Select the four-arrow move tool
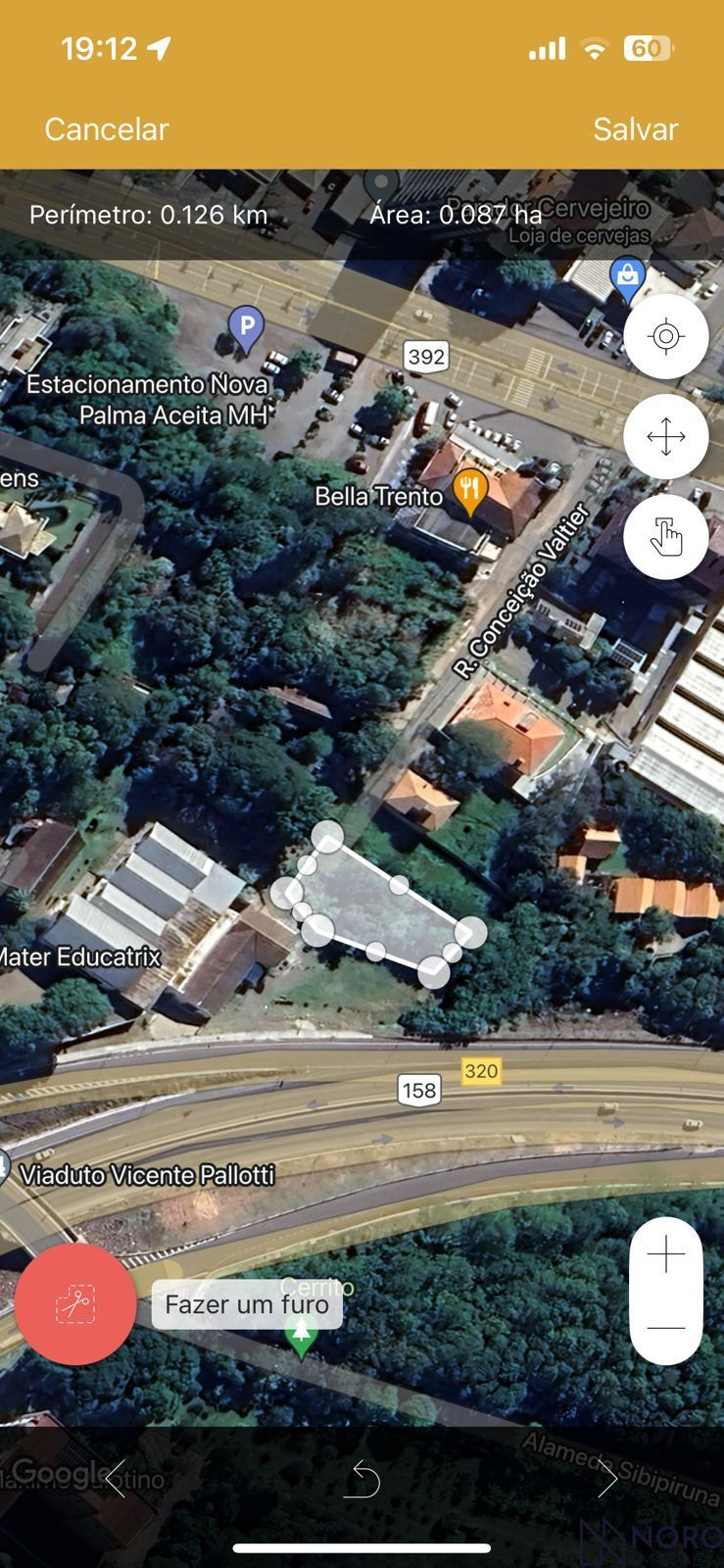Image resolution: width=724 pixels, height=1568 pixels. tap(665, 436)
